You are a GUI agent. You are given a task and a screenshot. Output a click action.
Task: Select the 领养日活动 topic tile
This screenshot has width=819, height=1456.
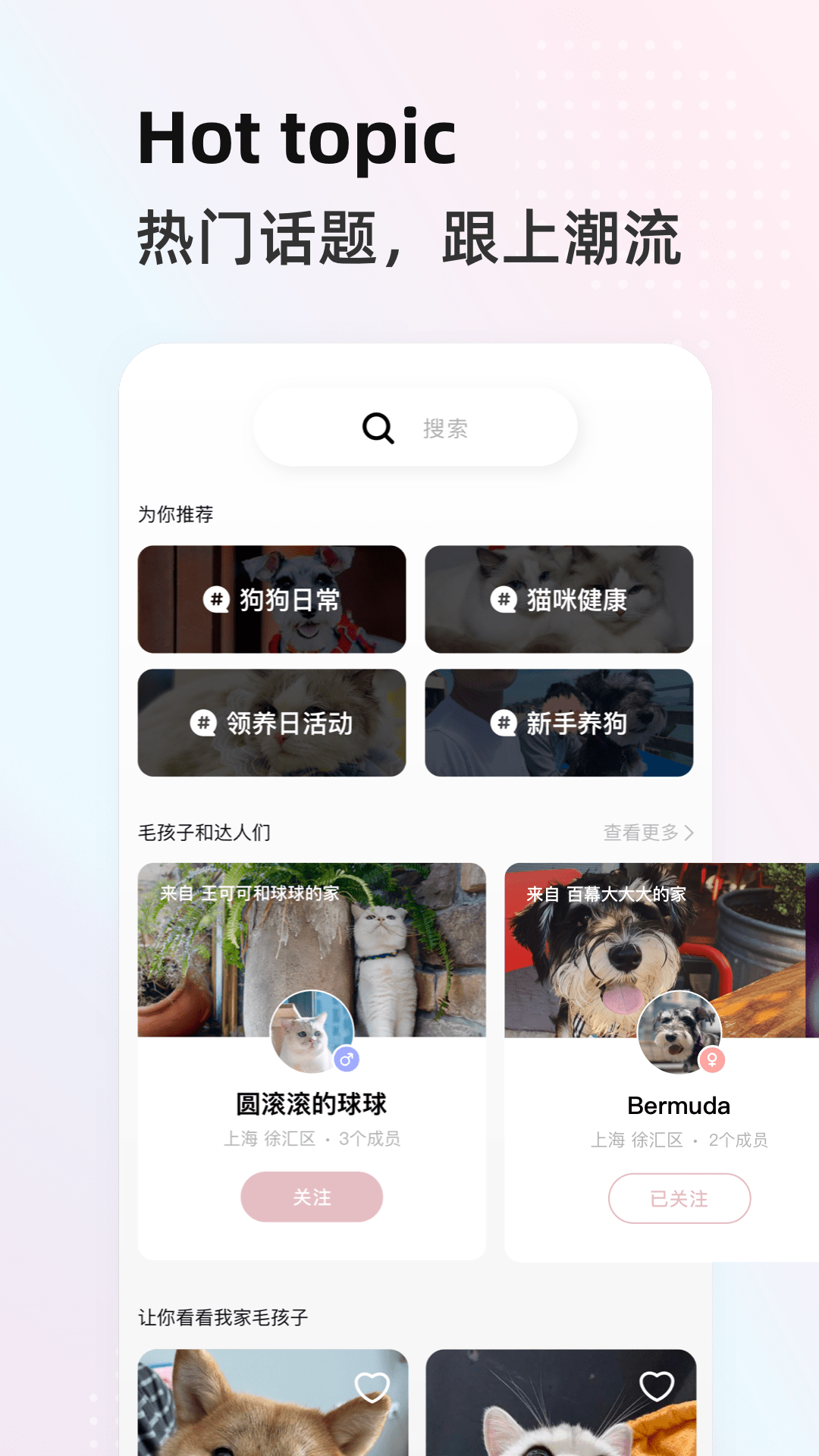271,723
